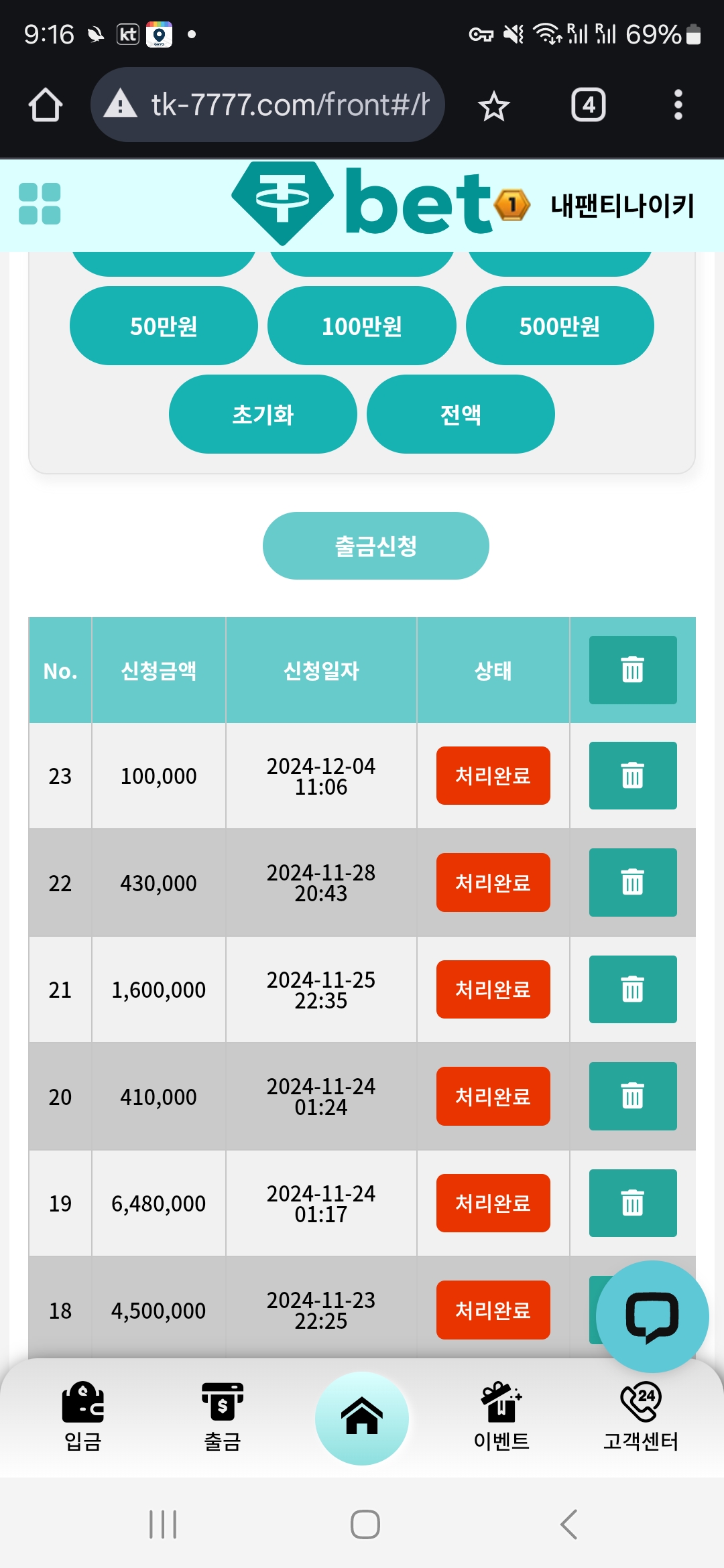Select the 500만원 amount button
This screenshot has height=1568, width=724.
click(560, 326)
